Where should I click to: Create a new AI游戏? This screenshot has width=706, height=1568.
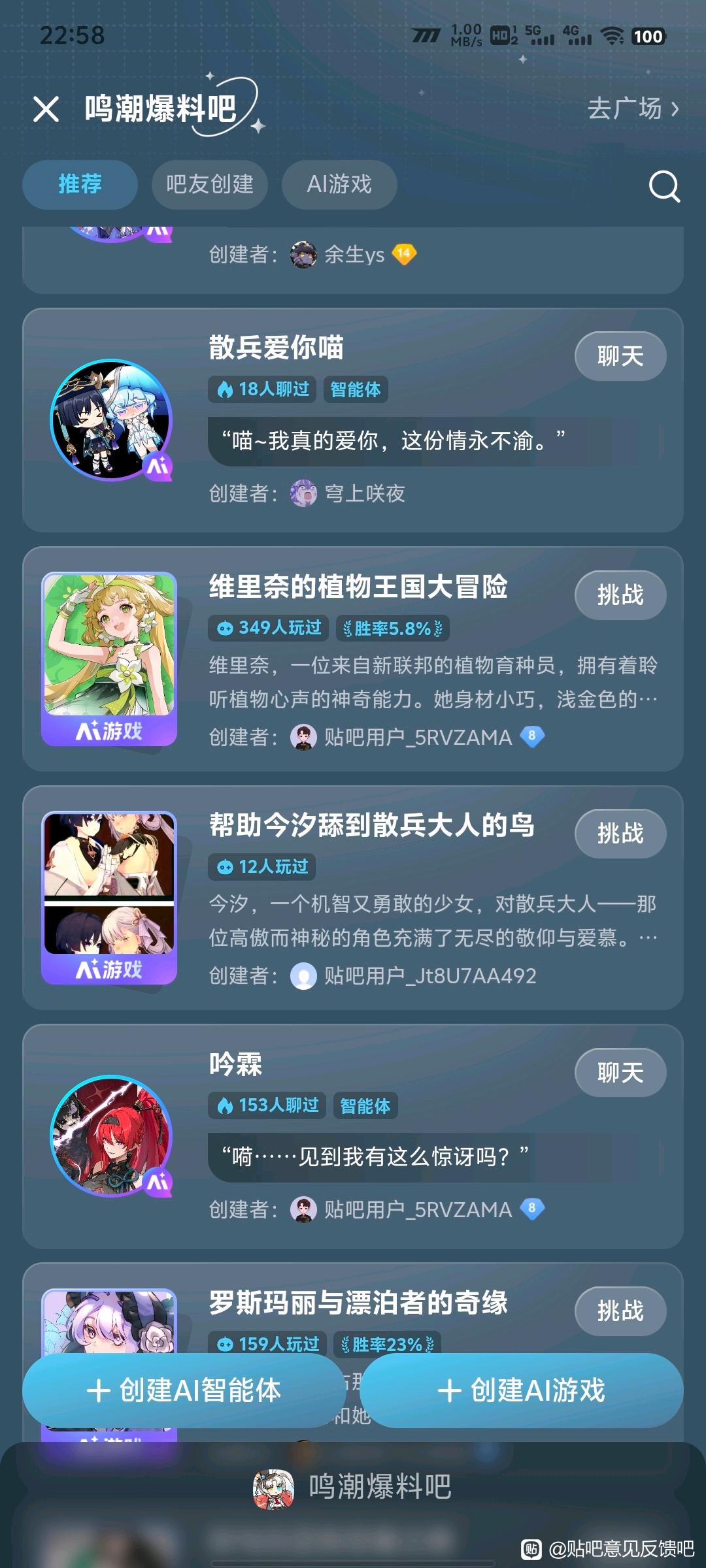coord(521,1390)
